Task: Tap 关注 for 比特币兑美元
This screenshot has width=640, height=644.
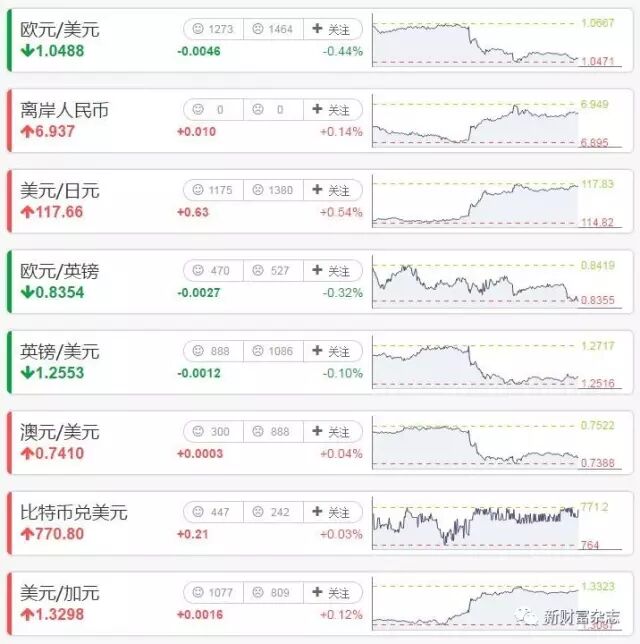Action: tap(332, 512)
